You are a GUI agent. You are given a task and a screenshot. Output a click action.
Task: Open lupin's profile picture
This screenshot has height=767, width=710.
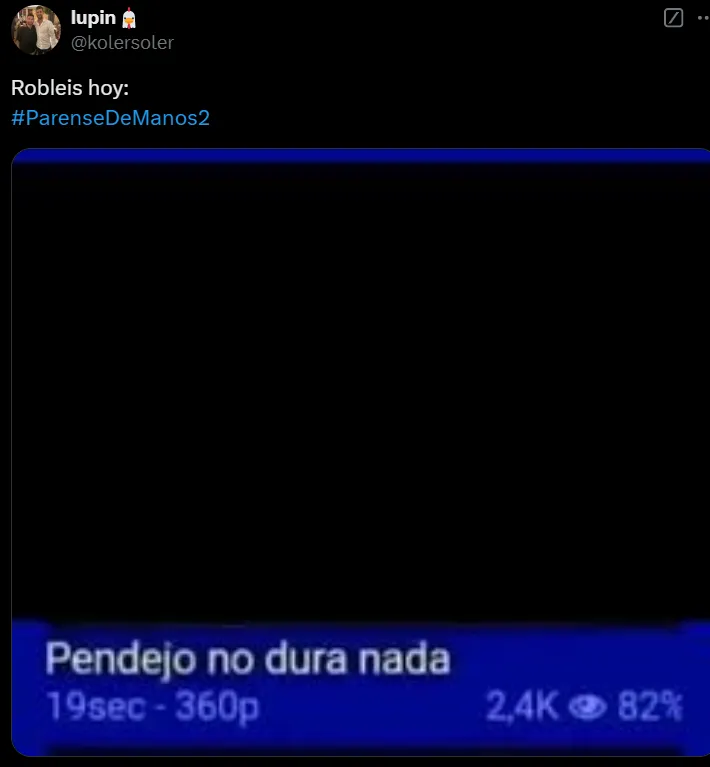point(35,29)
